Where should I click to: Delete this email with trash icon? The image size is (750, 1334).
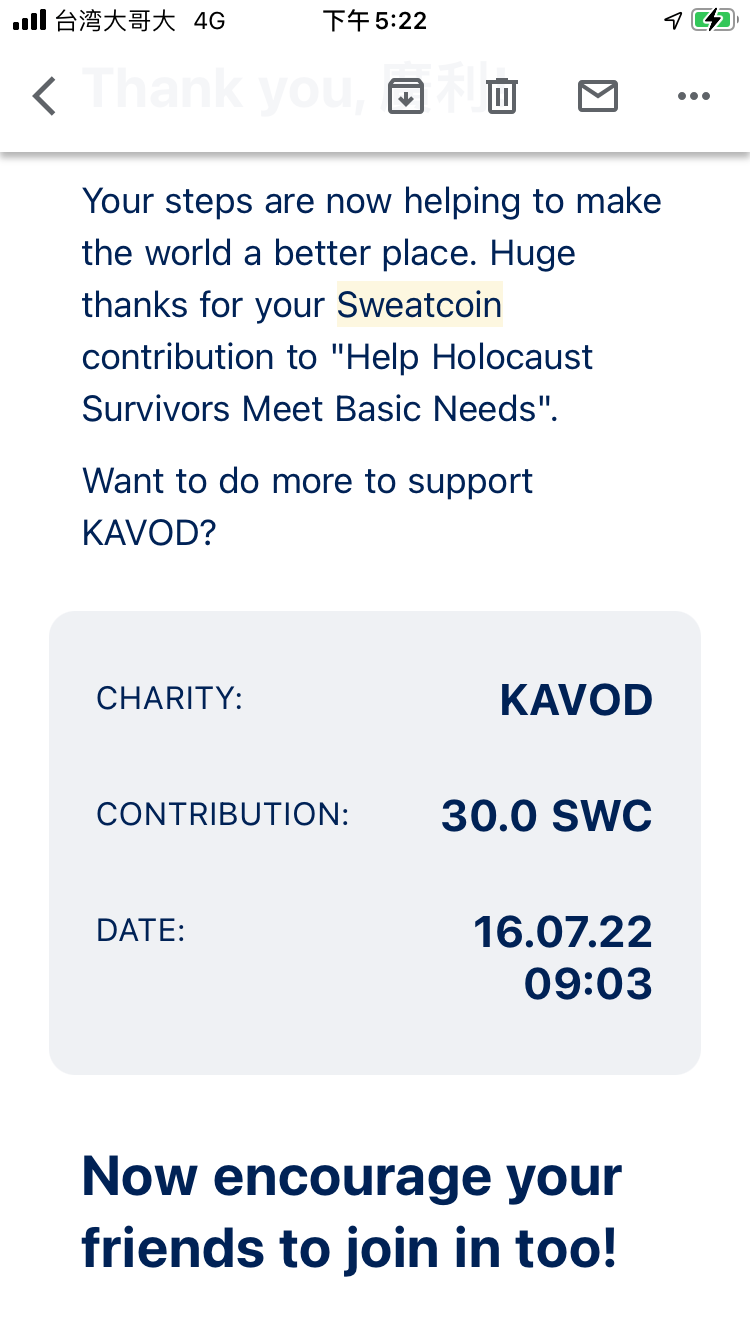502,96
